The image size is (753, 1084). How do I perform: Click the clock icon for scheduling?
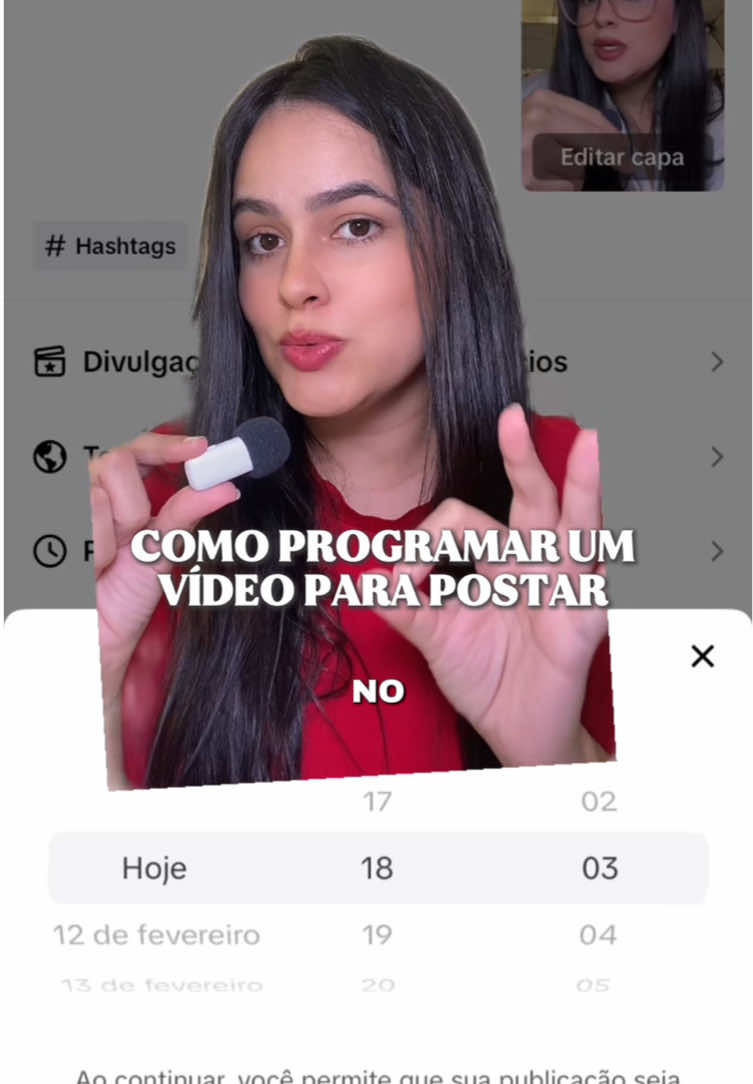49,551
